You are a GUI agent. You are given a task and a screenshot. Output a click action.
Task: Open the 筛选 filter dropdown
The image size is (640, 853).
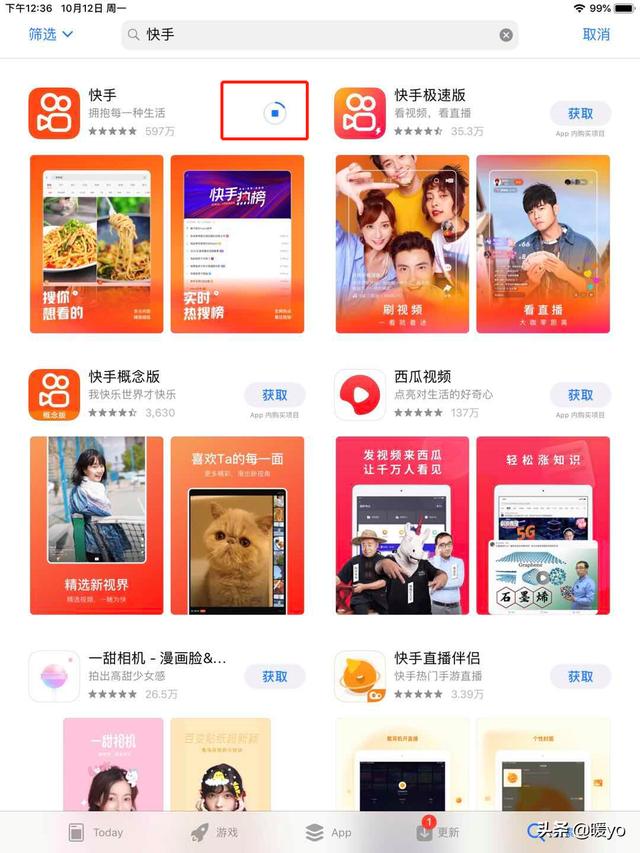click(50, 35)
